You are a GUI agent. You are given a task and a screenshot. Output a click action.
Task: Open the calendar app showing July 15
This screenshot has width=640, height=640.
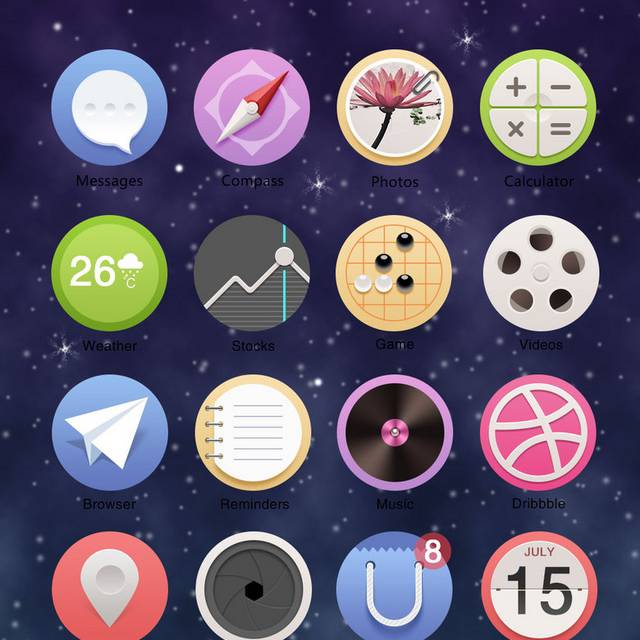pyautogui.click(x=538, y=590)
